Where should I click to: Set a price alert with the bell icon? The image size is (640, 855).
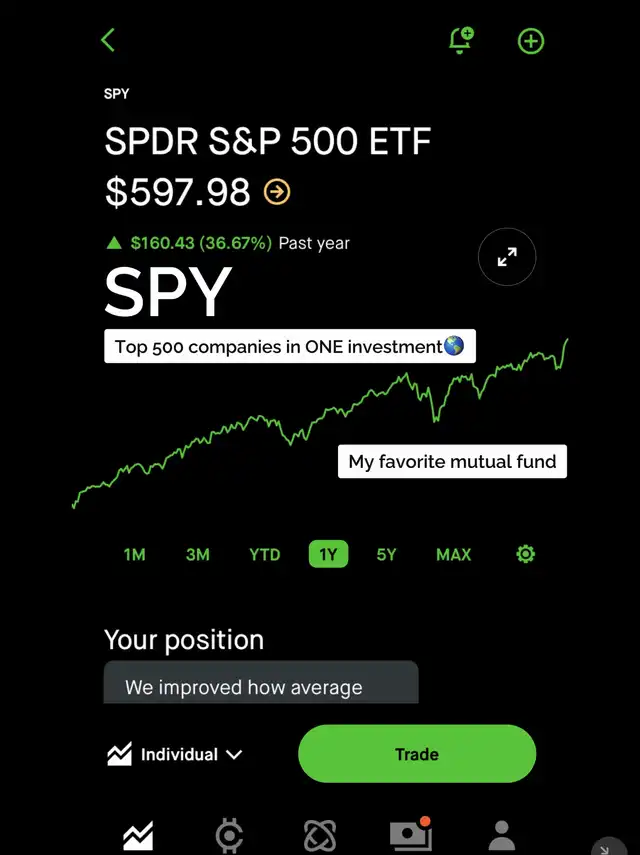(x=461, y=40)
